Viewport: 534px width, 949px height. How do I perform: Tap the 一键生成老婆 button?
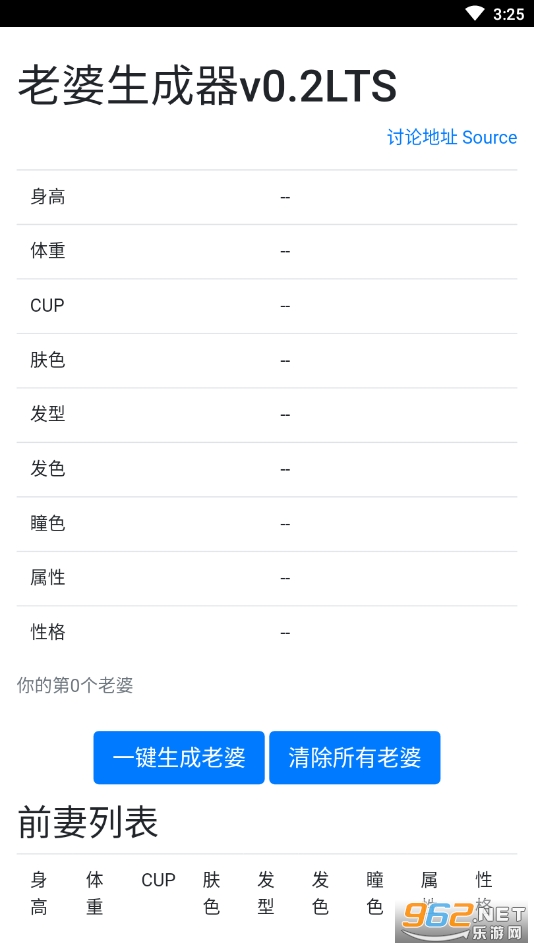tap(179, 758)
